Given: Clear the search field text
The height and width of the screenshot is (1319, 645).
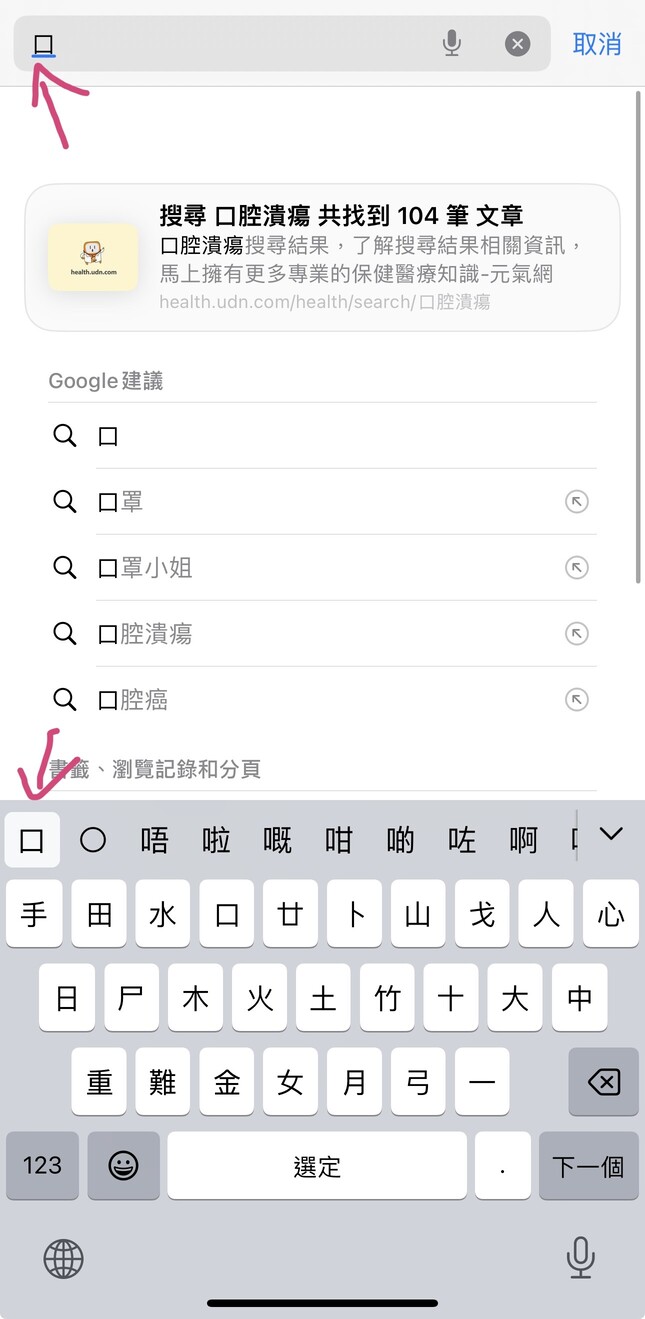Looking at the screenshot, I should pos(517,44).
